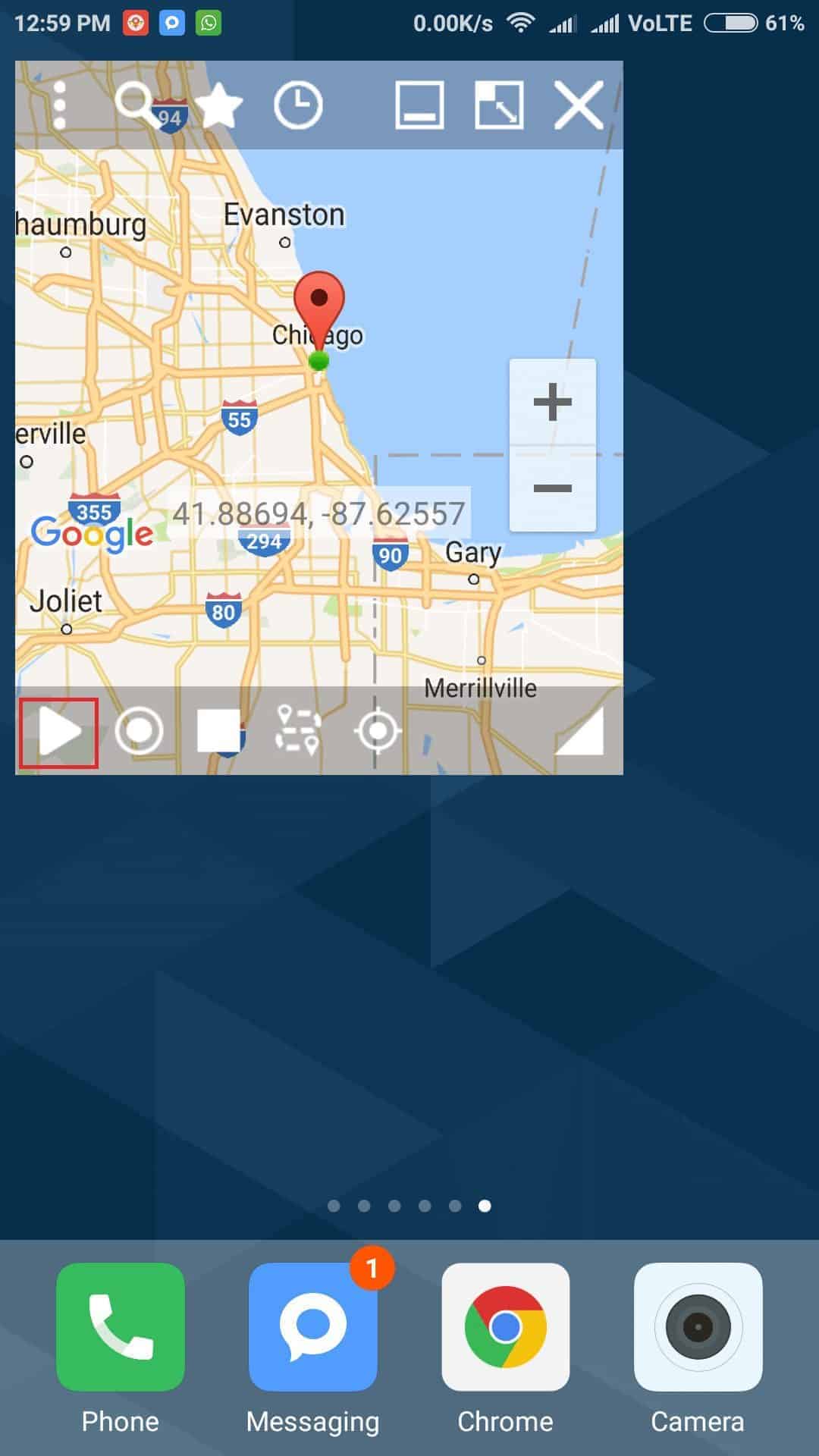The width and height of the screenshot is (819, 1456).
Task: Zoom out on the map
Action: [552, 488]
